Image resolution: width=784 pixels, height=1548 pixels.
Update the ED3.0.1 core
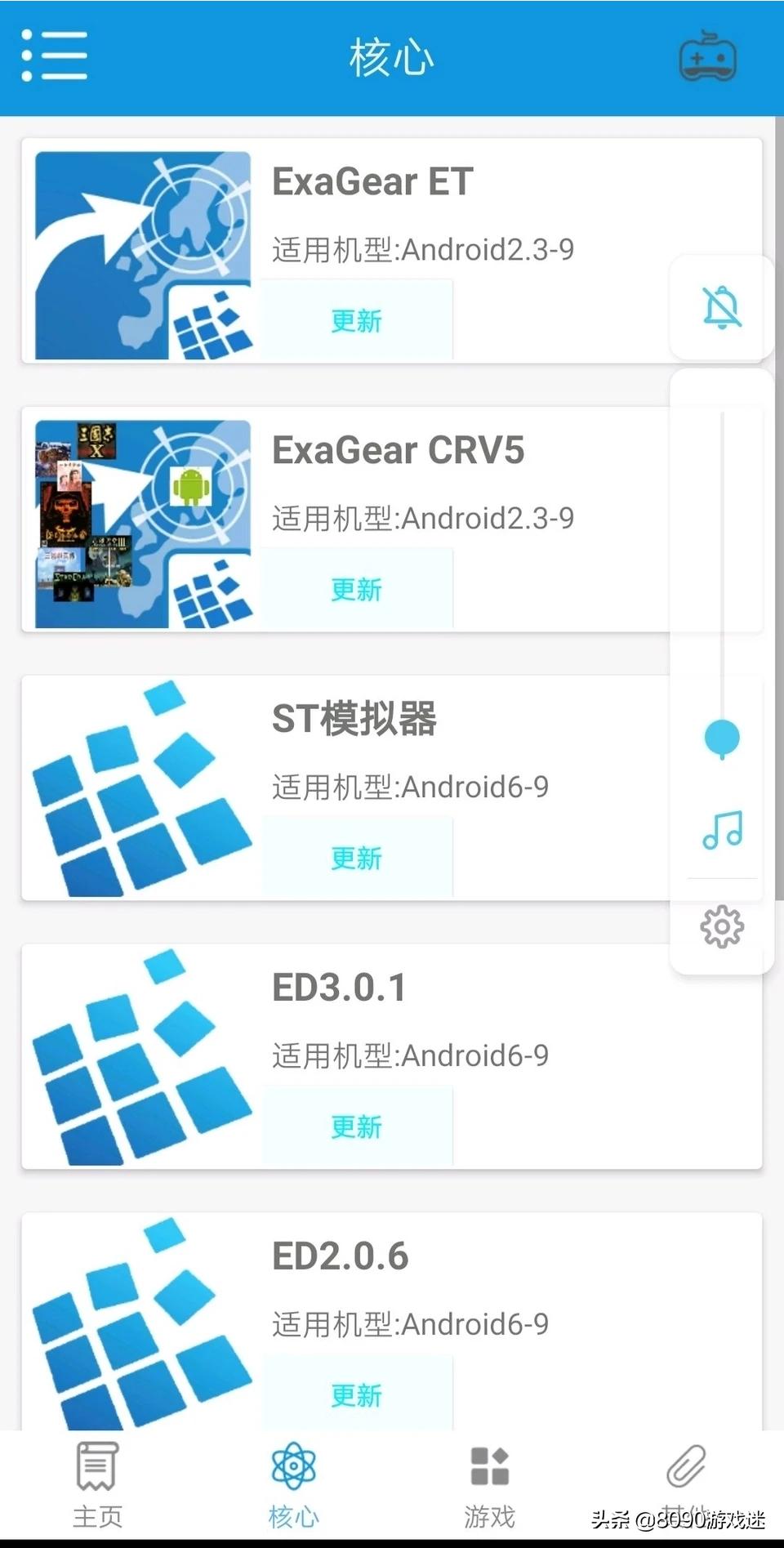pyautogui.click(x=357, y=1126)
